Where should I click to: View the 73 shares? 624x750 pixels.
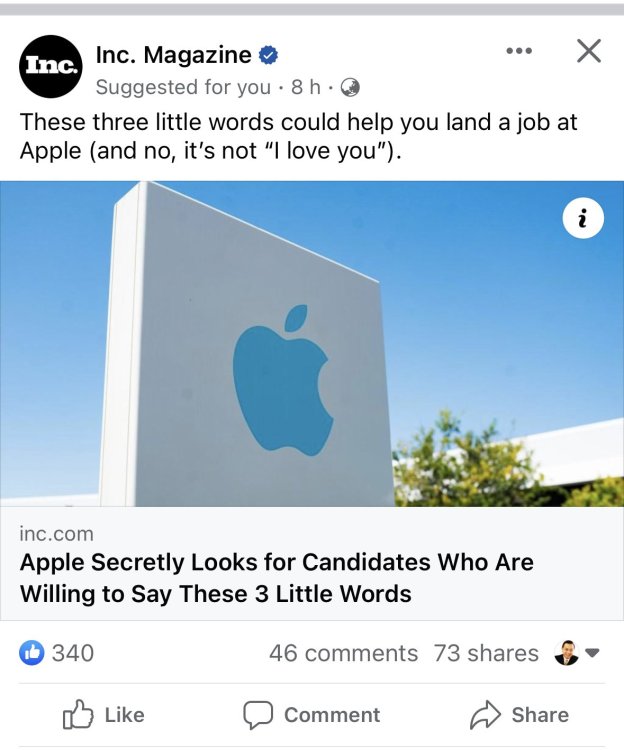click(x=486, y=653)
